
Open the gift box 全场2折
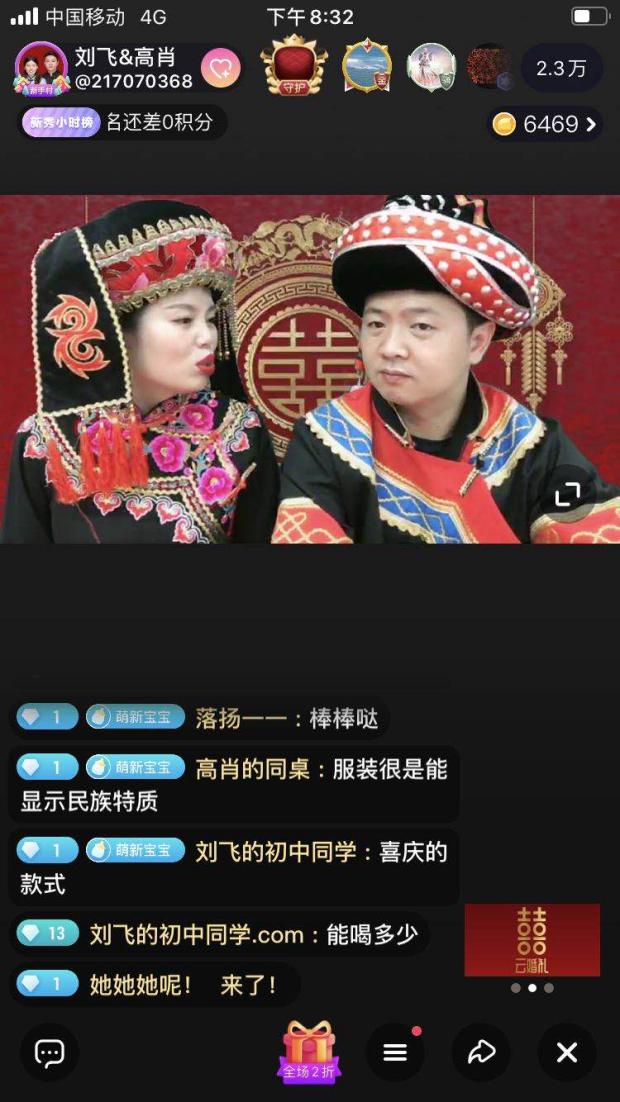[309, 1051]
